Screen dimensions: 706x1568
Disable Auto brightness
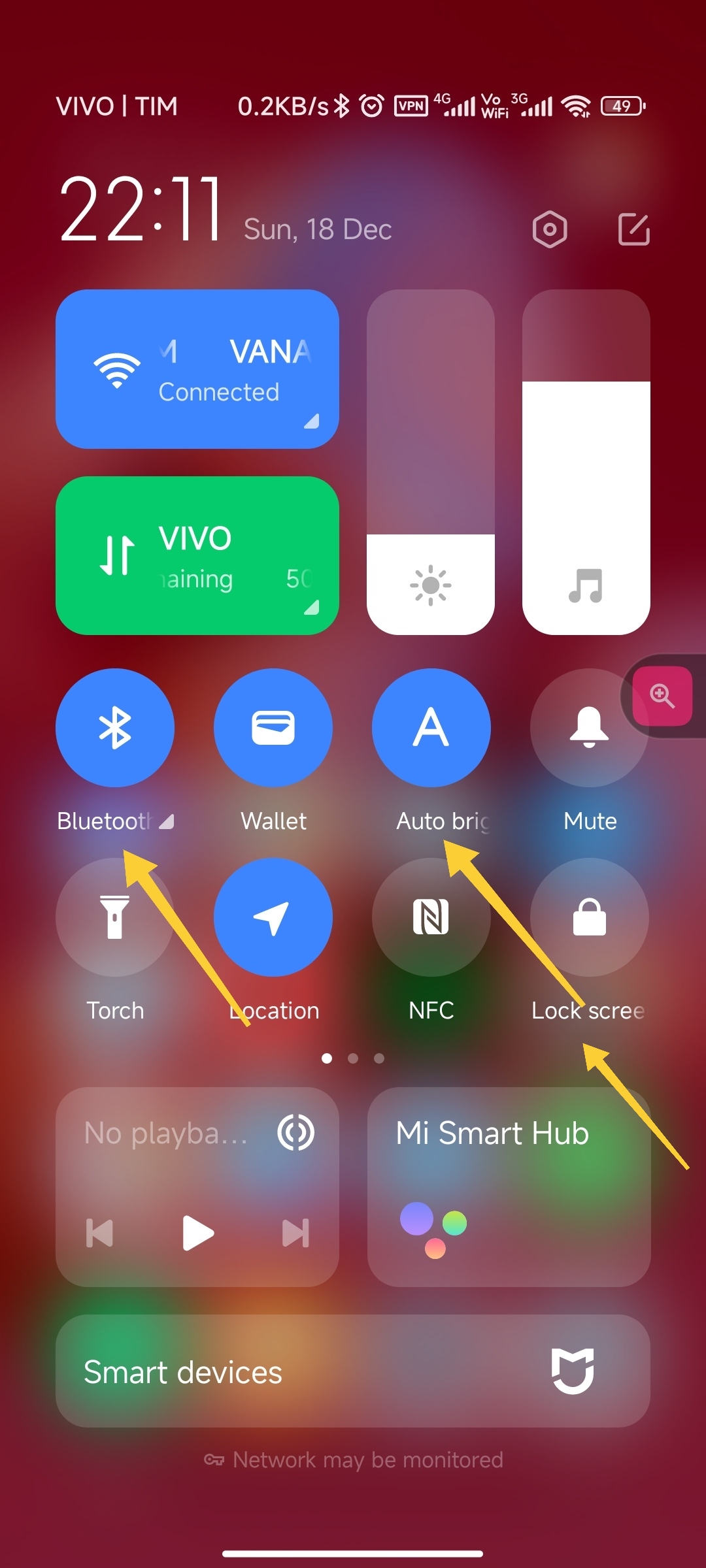[x=431, y=727]
